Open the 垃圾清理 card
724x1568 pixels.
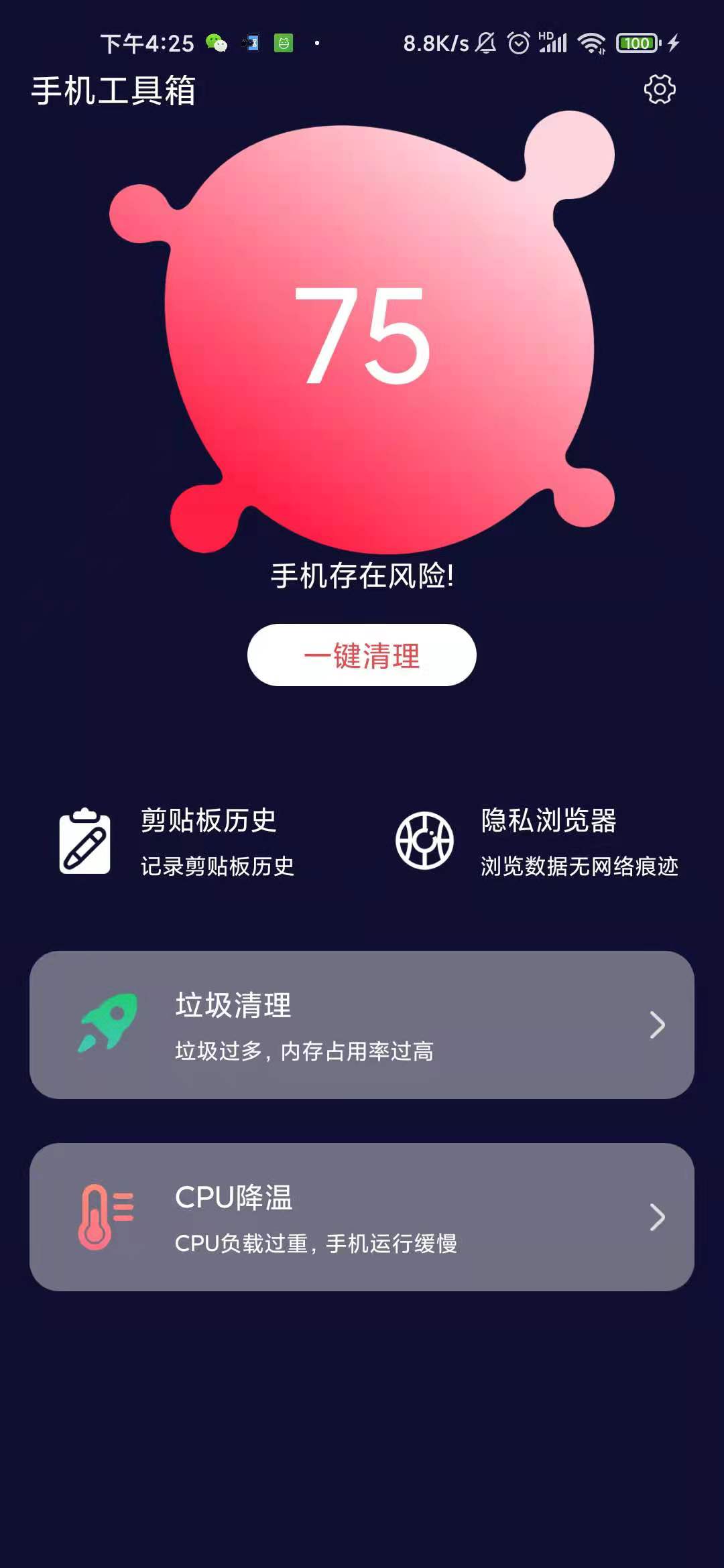pos(361,1025)
